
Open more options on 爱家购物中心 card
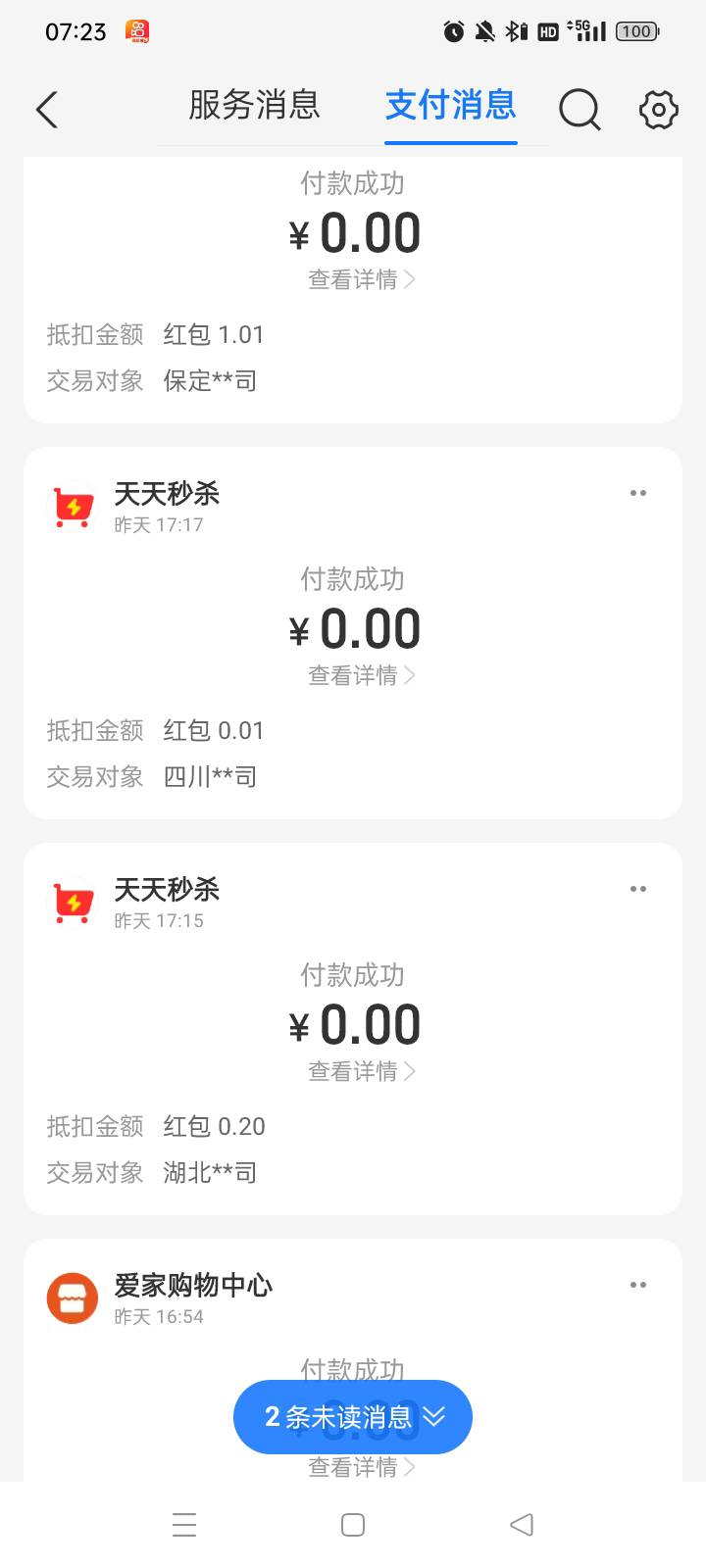(638, 1285)
